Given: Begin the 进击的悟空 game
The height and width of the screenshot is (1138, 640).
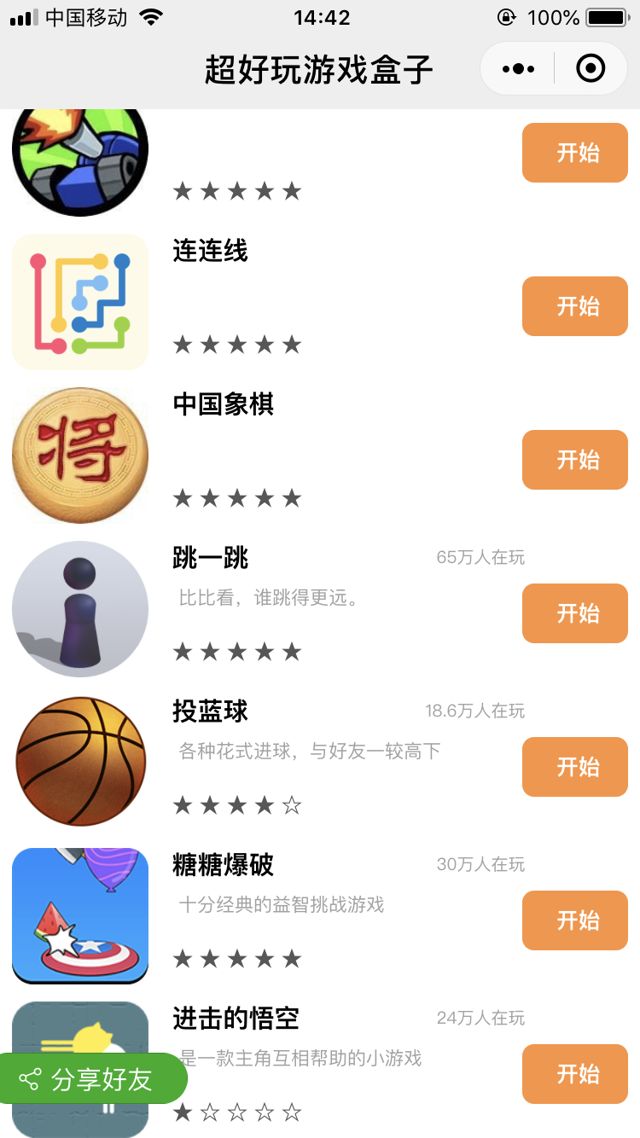Looking at the screenshot, I should coord(575,1074).
